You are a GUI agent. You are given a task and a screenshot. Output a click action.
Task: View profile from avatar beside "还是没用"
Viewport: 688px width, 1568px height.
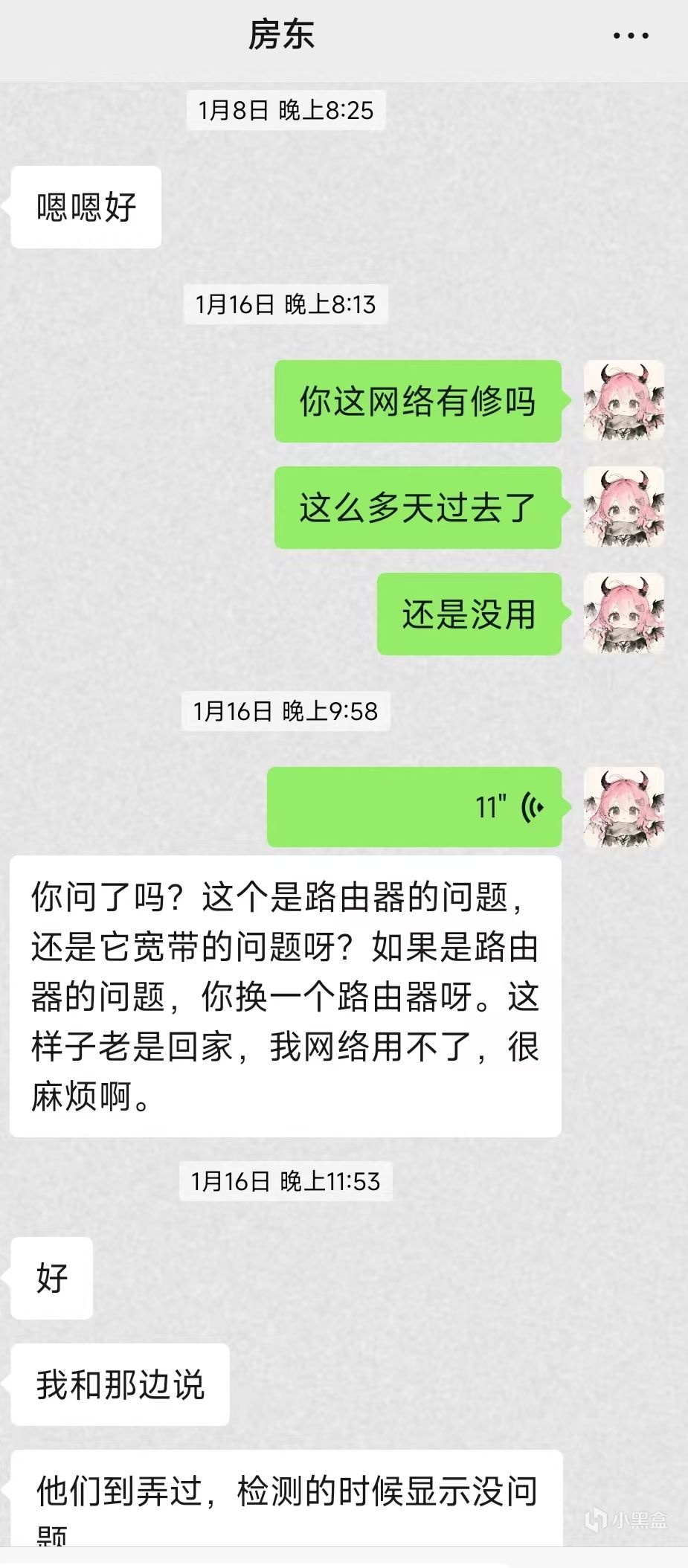(623, 614)
